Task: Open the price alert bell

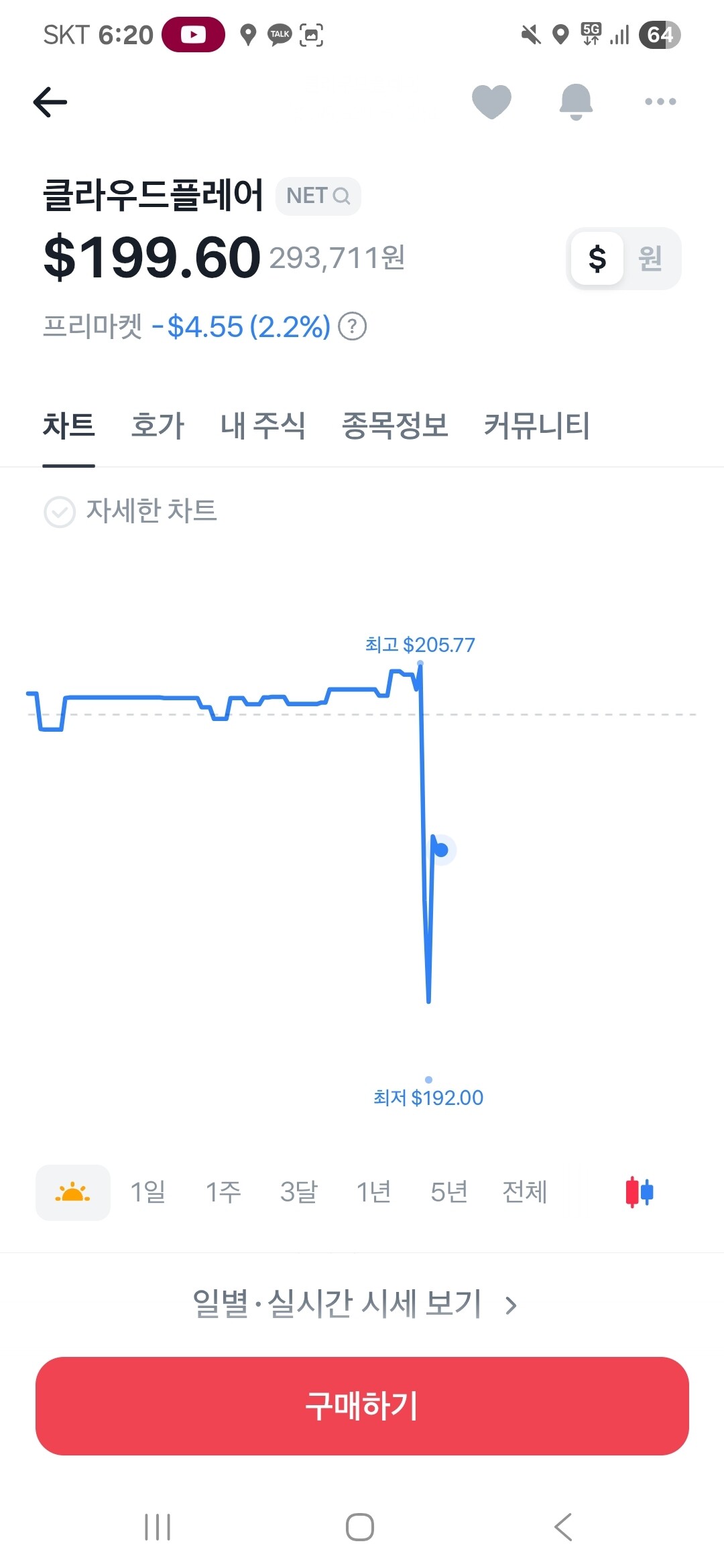Action: click(x=576, y=102)
